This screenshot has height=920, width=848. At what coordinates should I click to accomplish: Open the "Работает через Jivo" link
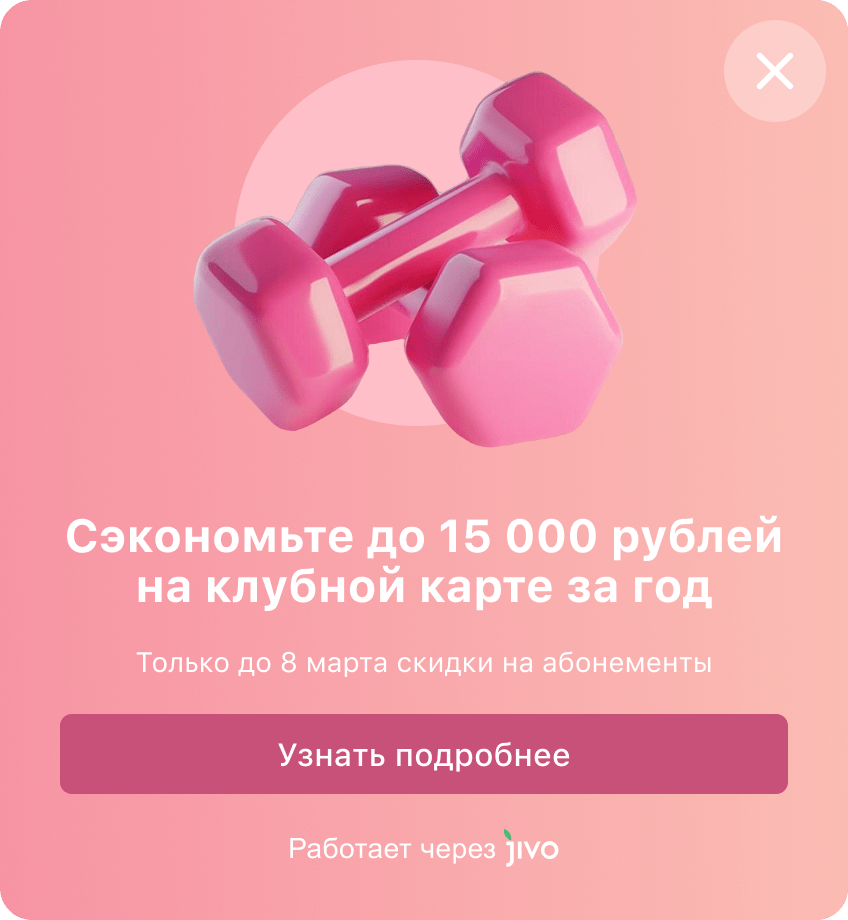424,849
